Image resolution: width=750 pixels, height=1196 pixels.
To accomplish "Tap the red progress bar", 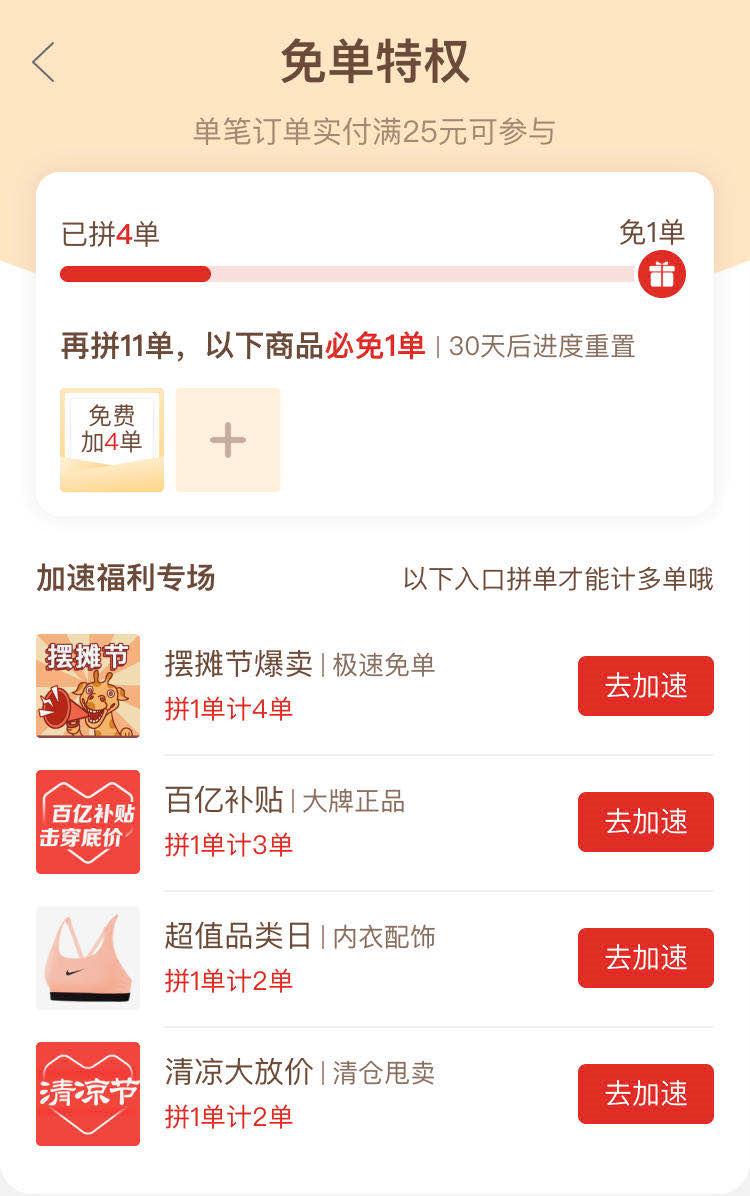I will point(137,272).
